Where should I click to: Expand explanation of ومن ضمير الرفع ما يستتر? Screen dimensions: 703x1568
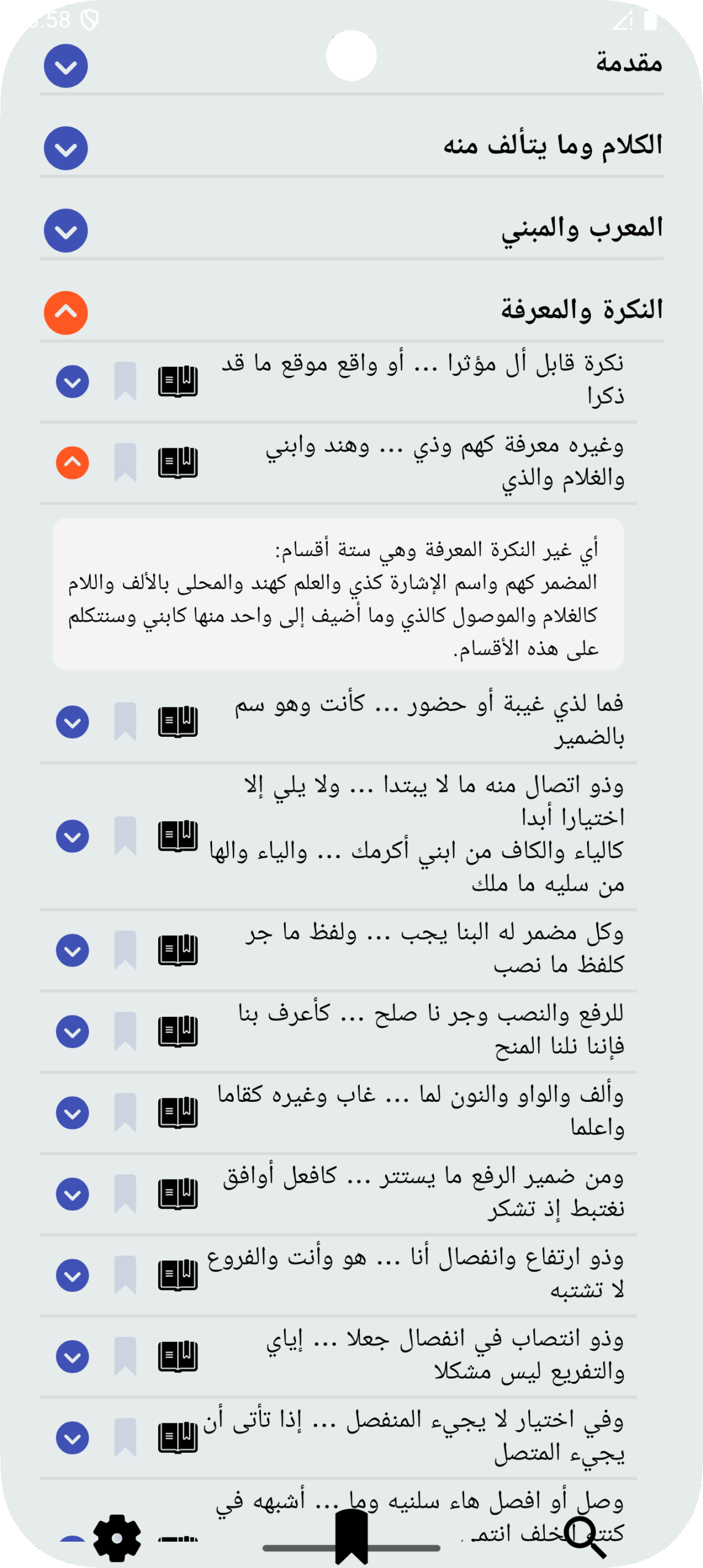point(72,1194)
